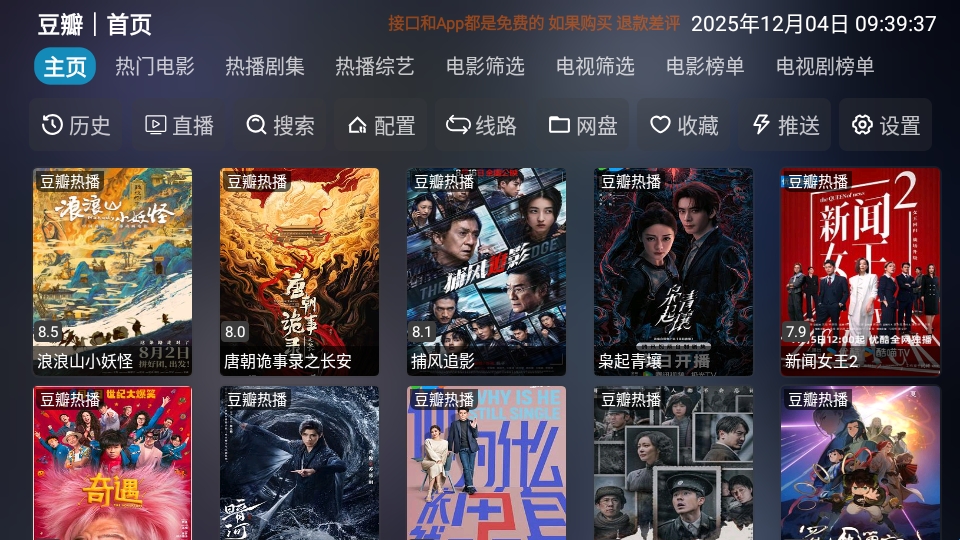This screenshot has width=960, height=540.
Task: Open the 电影榜单 tab
Action: pos(705,67)
